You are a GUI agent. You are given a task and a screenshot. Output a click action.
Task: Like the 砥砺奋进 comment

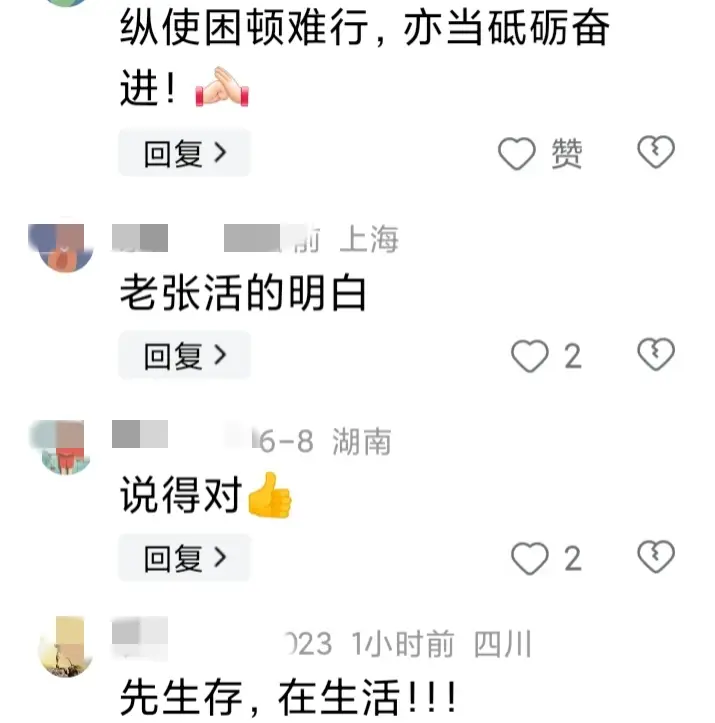click(517, 153)
